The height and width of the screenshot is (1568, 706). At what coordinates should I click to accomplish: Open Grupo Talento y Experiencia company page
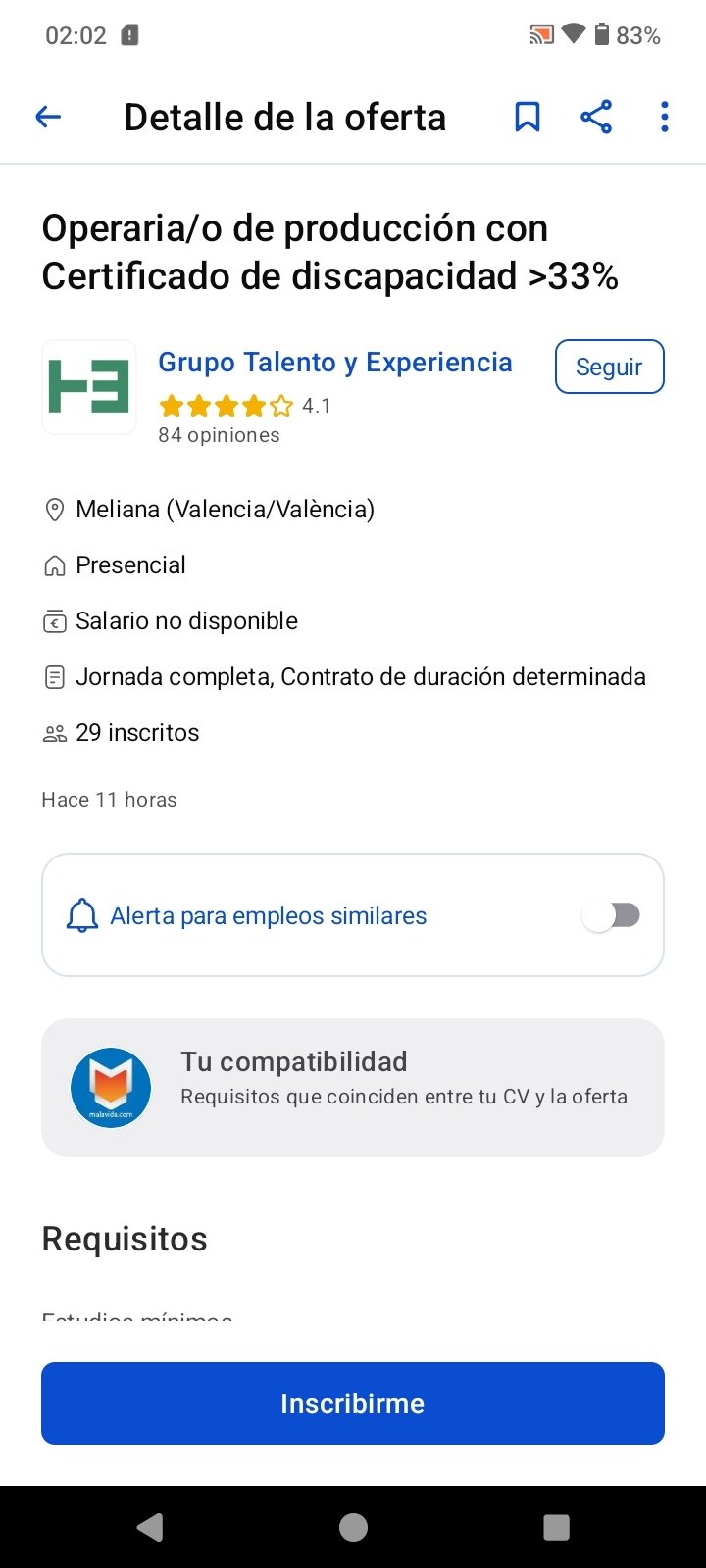coord(334,363)
